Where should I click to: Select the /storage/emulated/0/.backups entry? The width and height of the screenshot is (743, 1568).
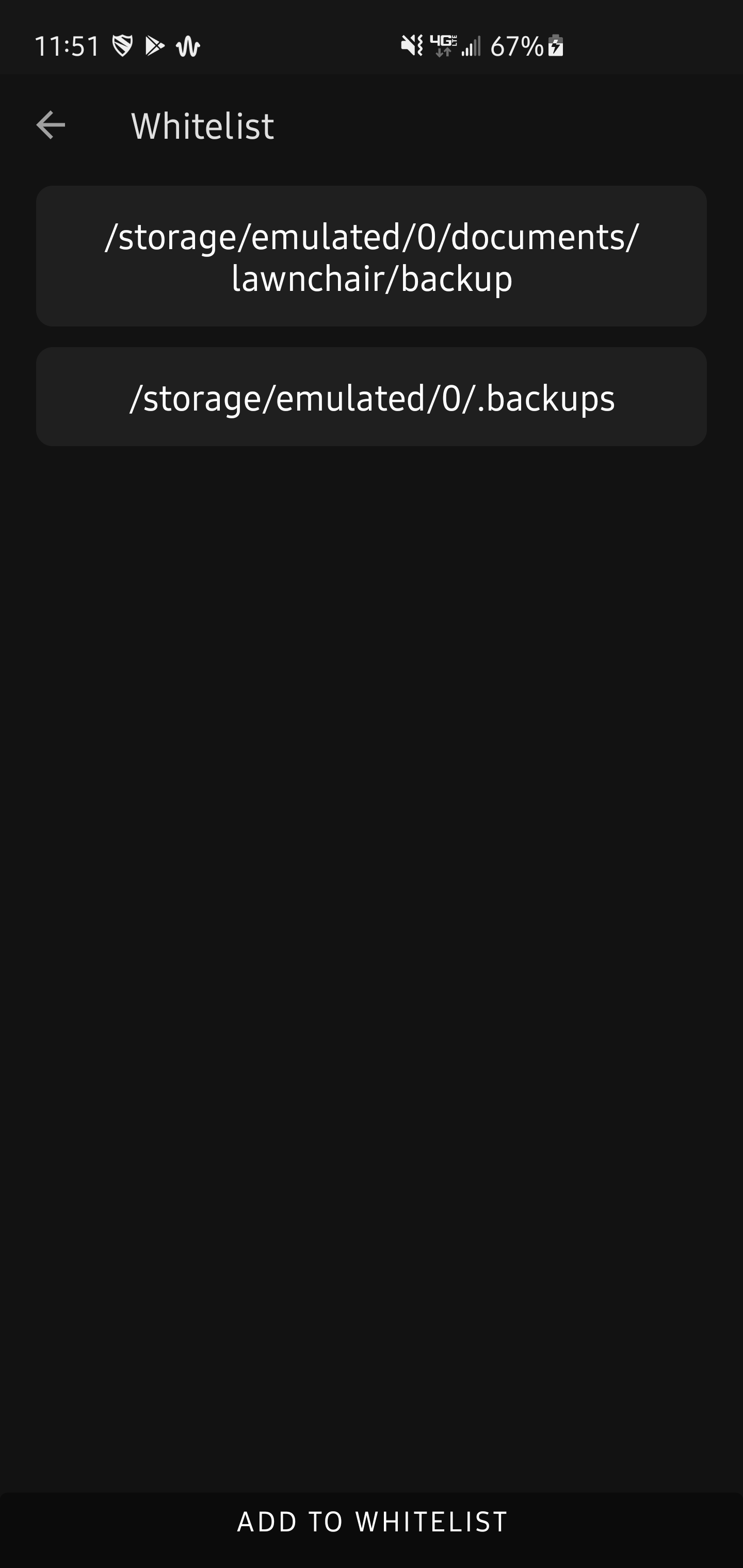click(x=372, y=397)
